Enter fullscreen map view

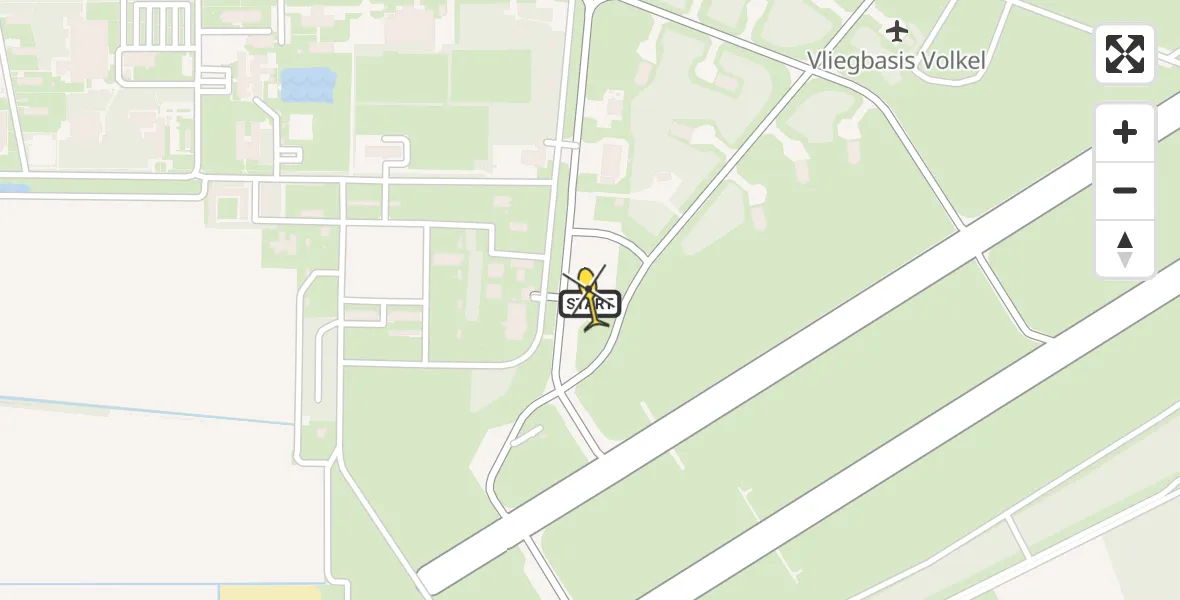pyautogui.click(x=1125, y=54)
